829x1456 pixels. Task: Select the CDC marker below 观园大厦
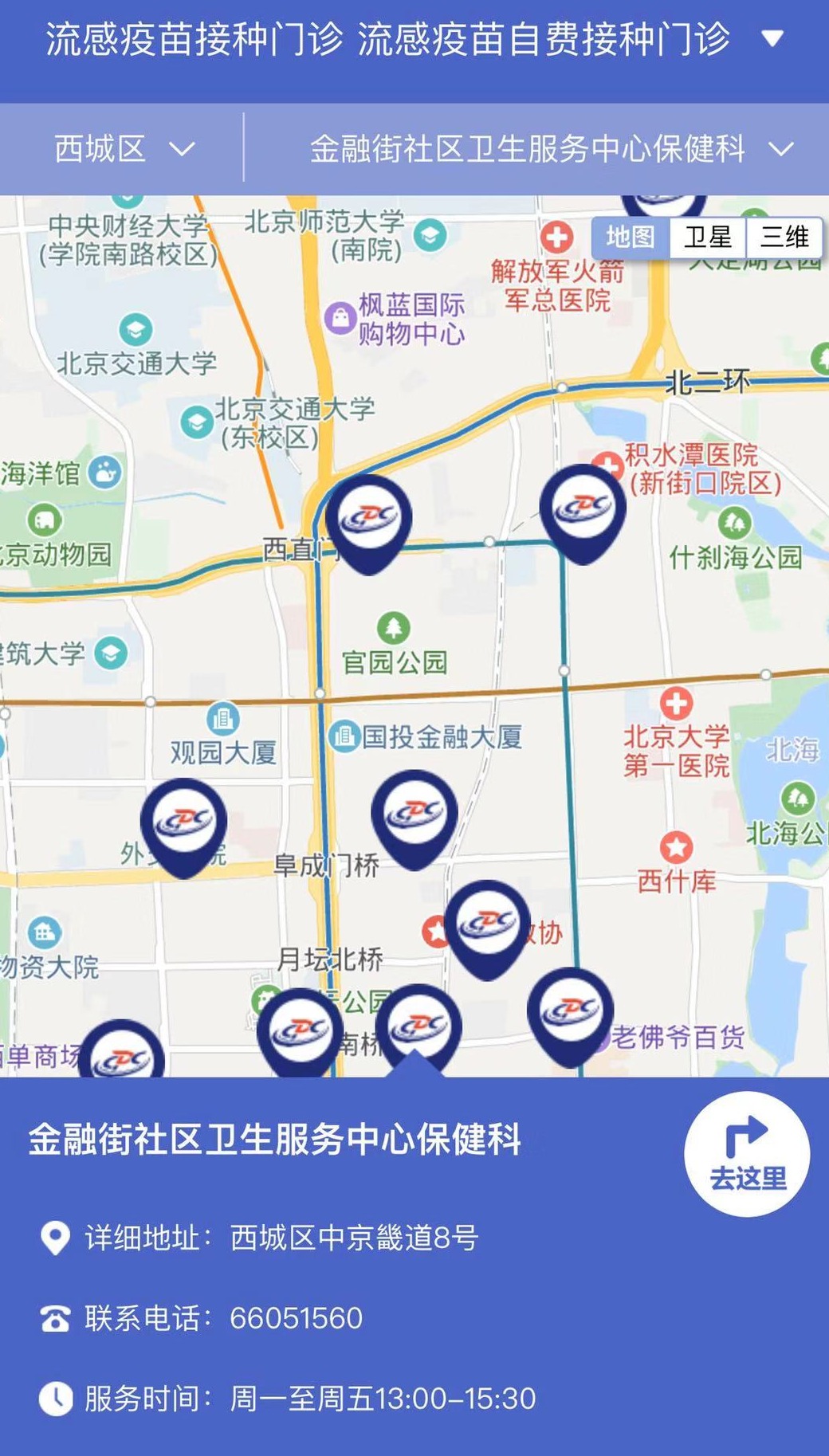(184, 826)
